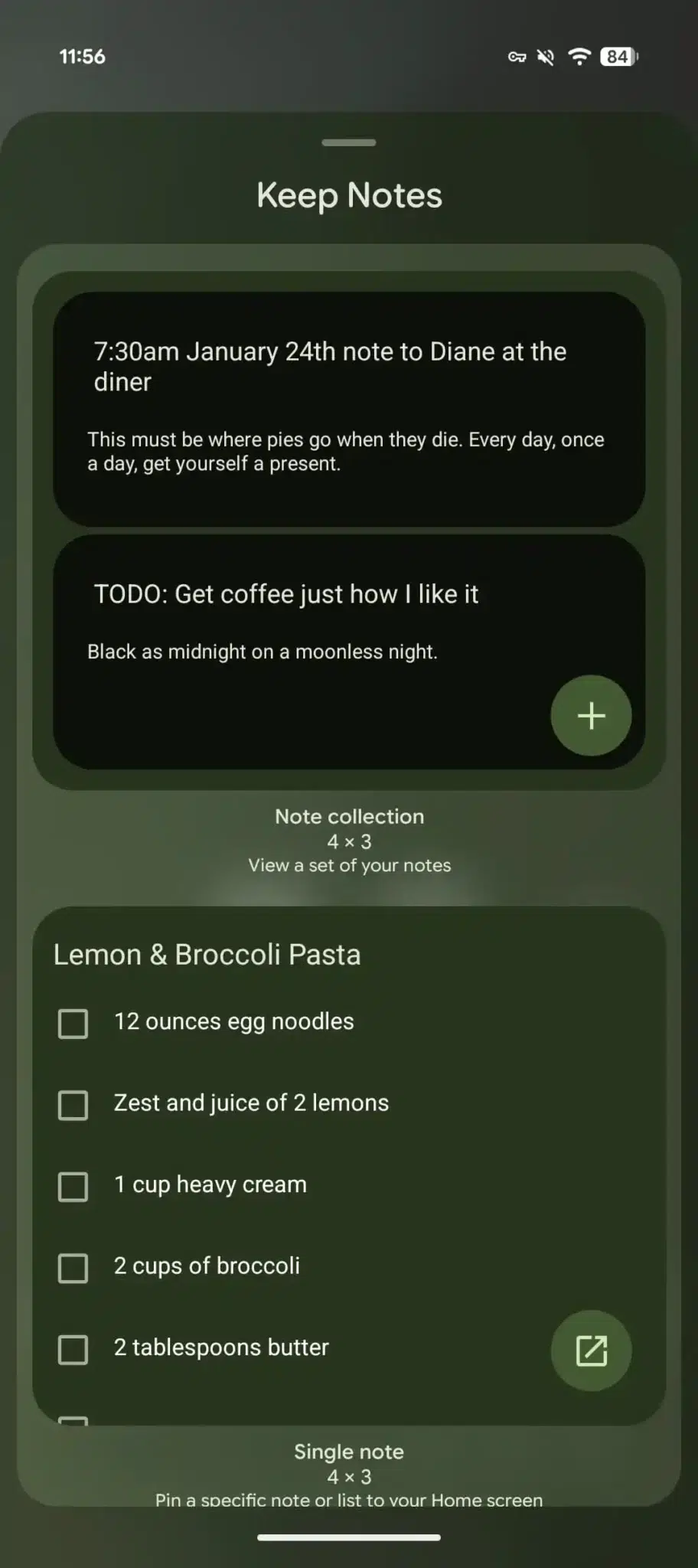Tap the sheet handle above Keep Notes

(349, 142)
